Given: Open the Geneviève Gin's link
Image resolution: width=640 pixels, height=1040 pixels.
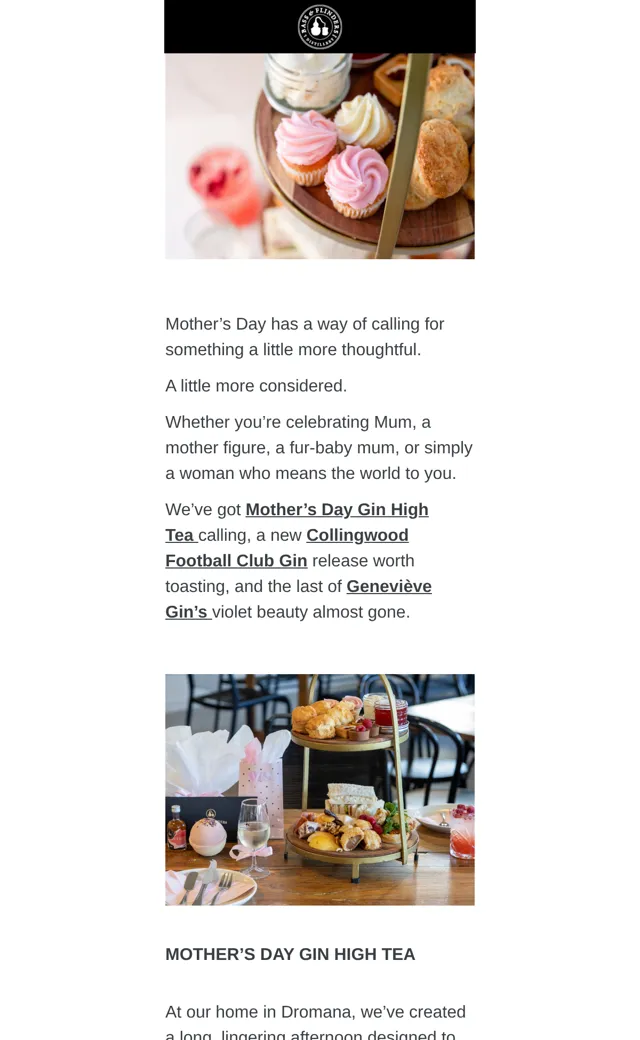Looking at the screenshot, I should point(389,586).
